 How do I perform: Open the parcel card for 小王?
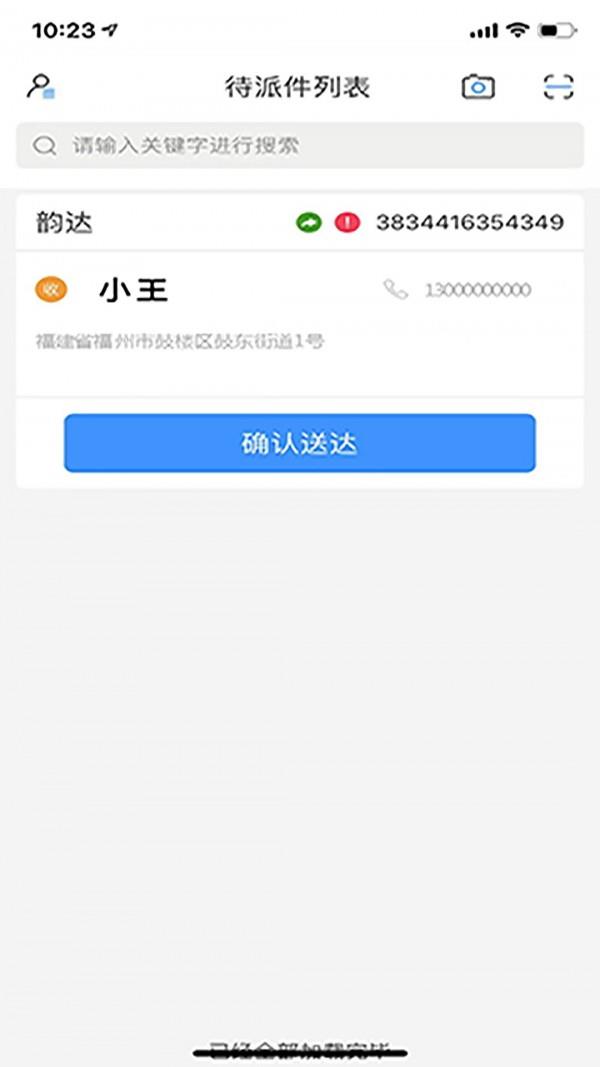300,323
